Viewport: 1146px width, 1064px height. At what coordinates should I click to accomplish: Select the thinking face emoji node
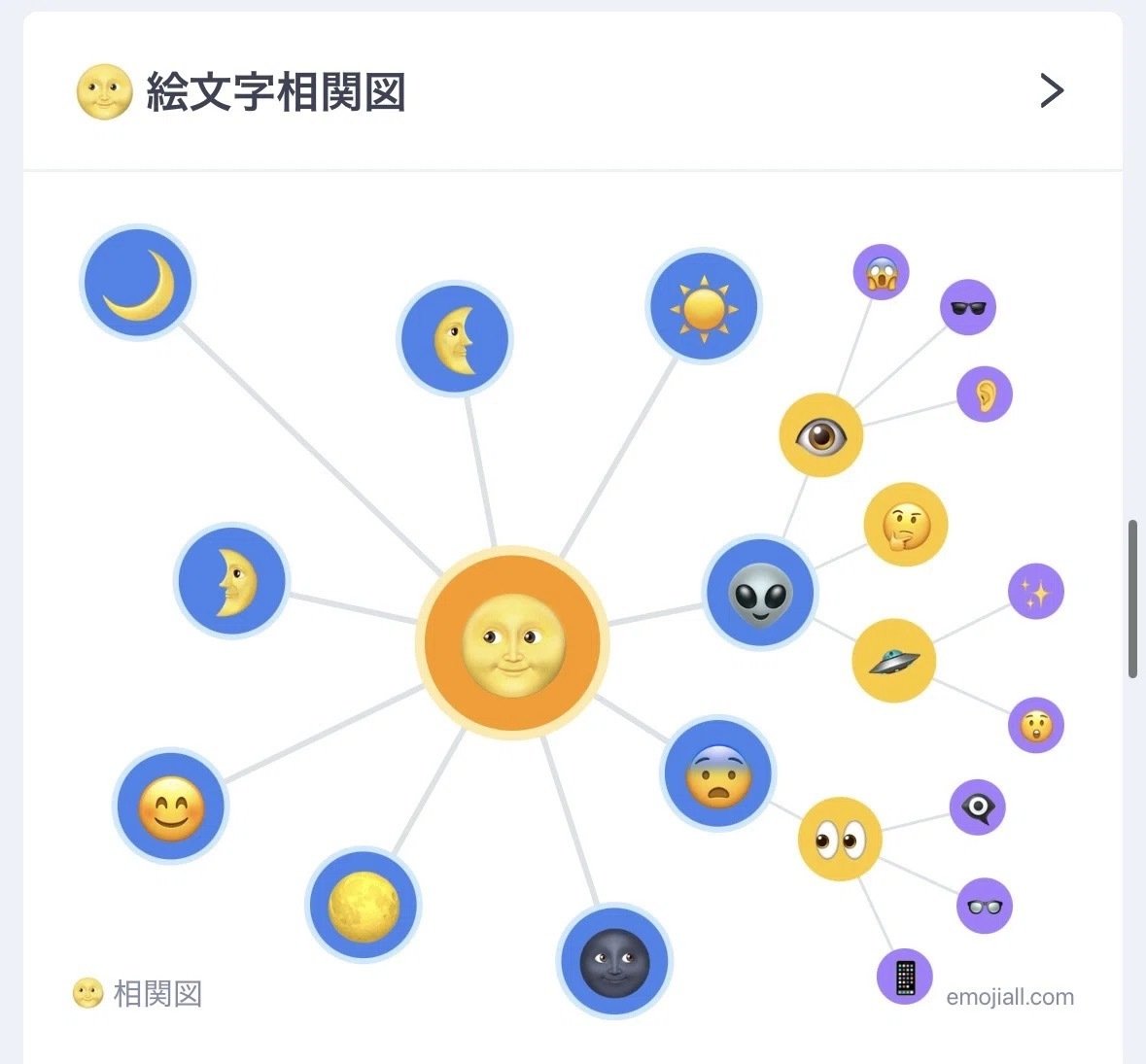(x=905, y=525)
